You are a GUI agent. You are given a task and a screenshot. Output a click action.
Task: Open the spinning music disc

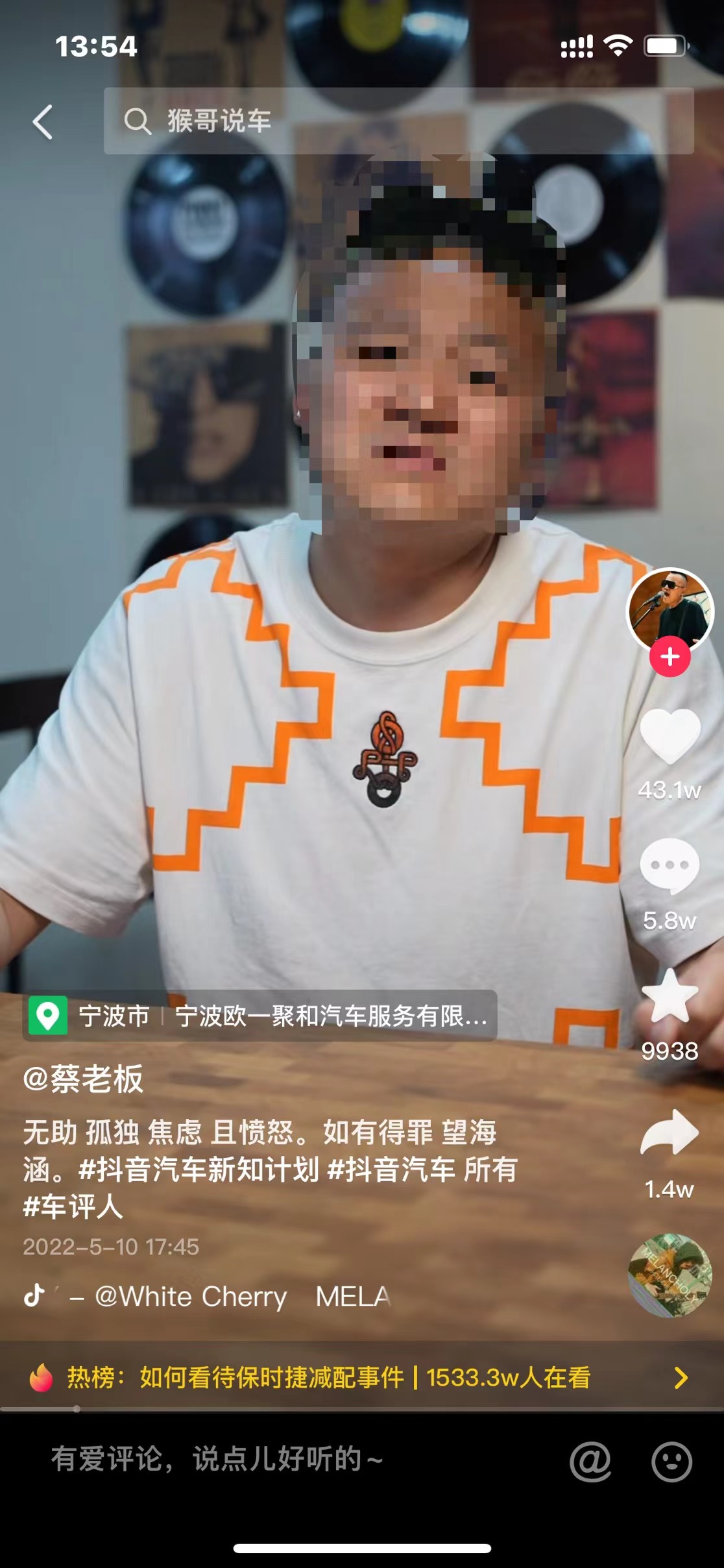tap(670, 1275)
